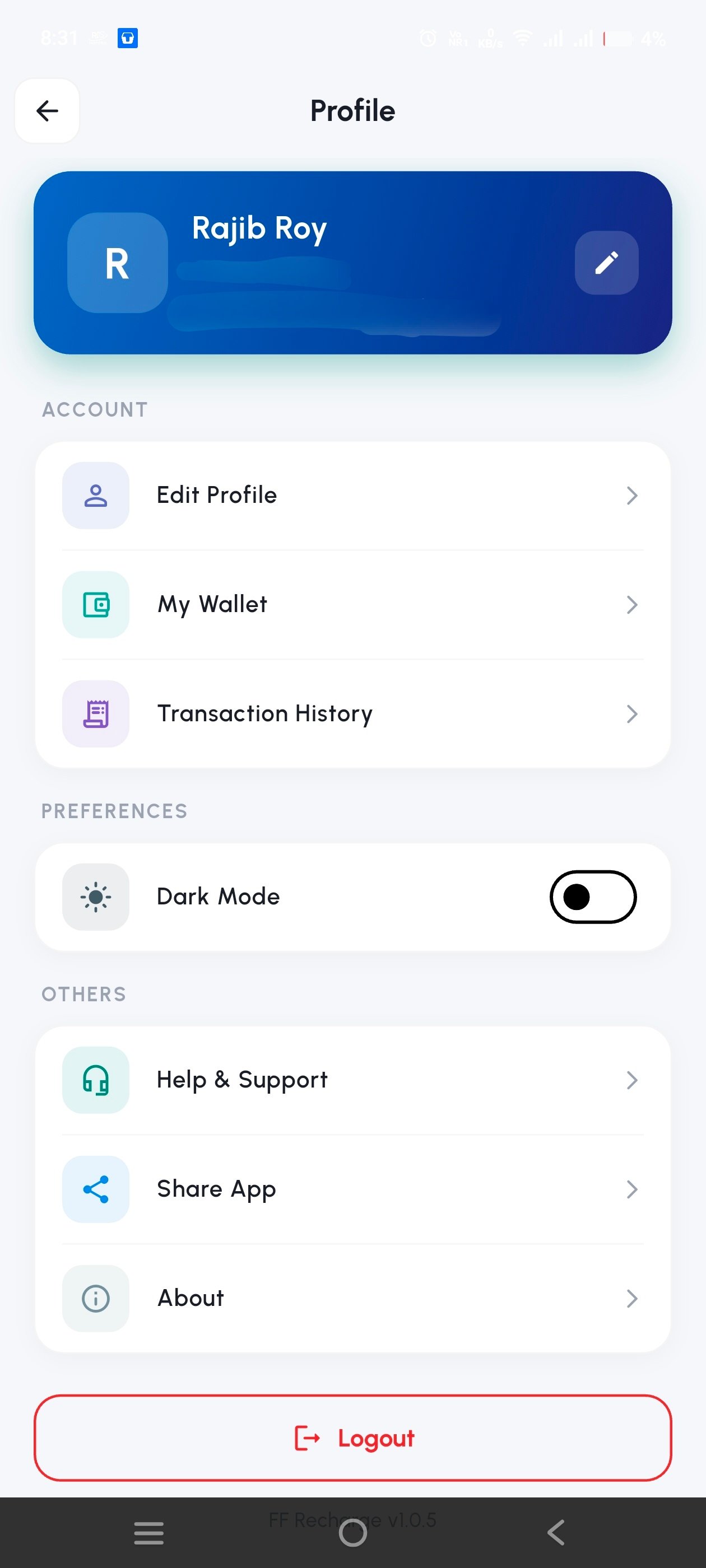The image size is (706, 1568).
Task: Click the Help & Support headset icon
Action: click(95, 1079)
